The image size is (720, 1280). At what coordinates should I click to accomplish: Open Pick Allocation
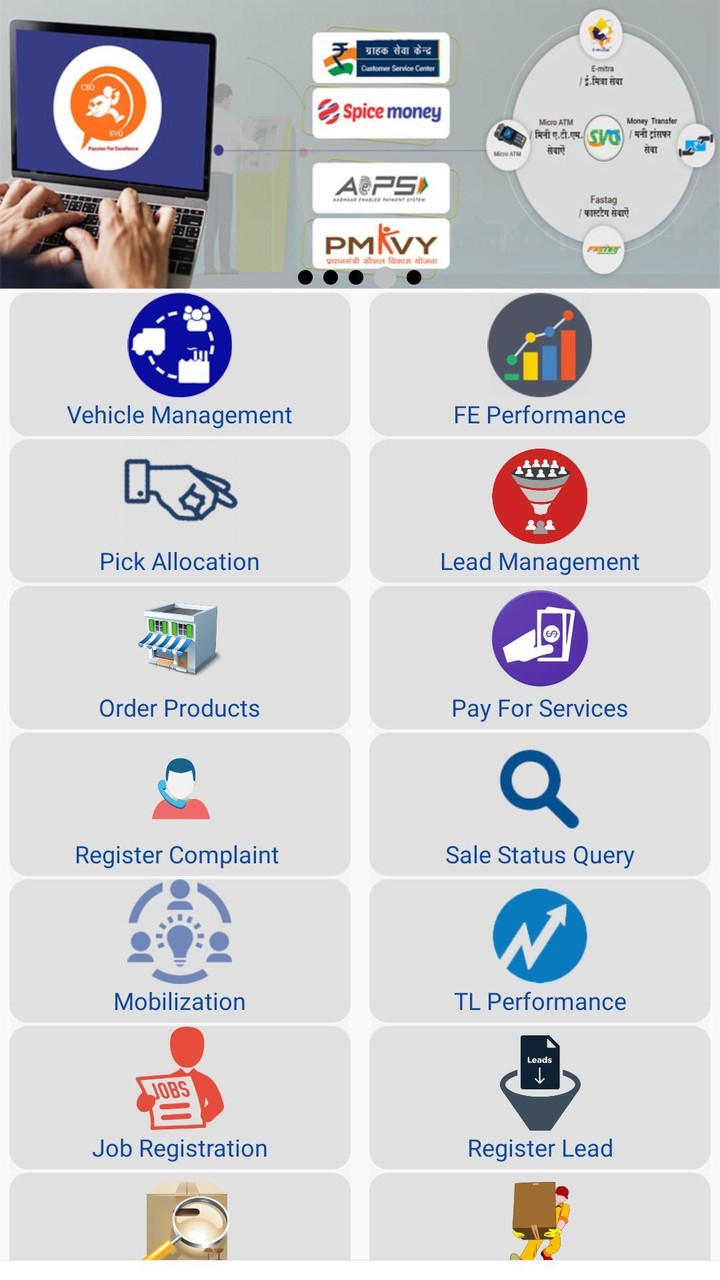[x=179, y=491]
